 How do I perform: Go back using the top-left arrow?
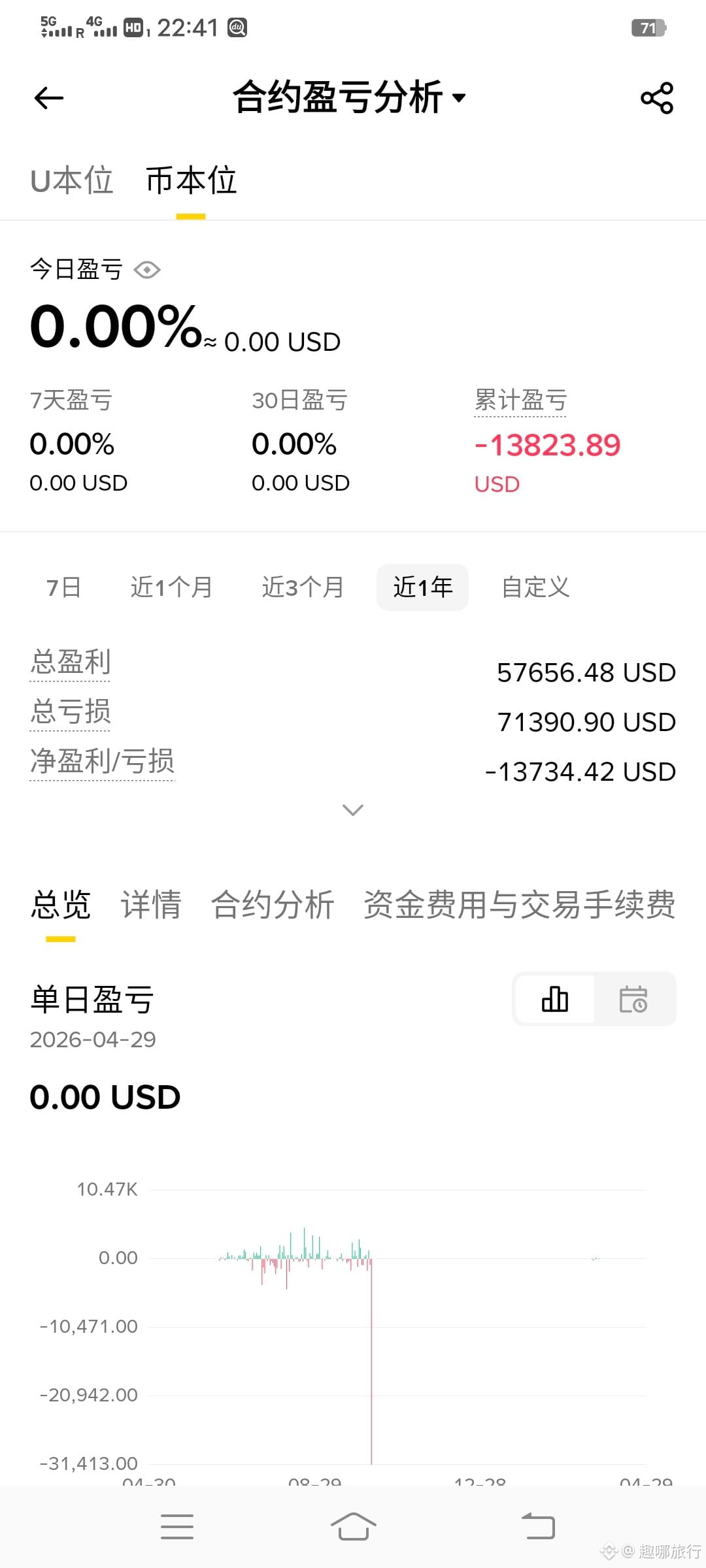49,98
